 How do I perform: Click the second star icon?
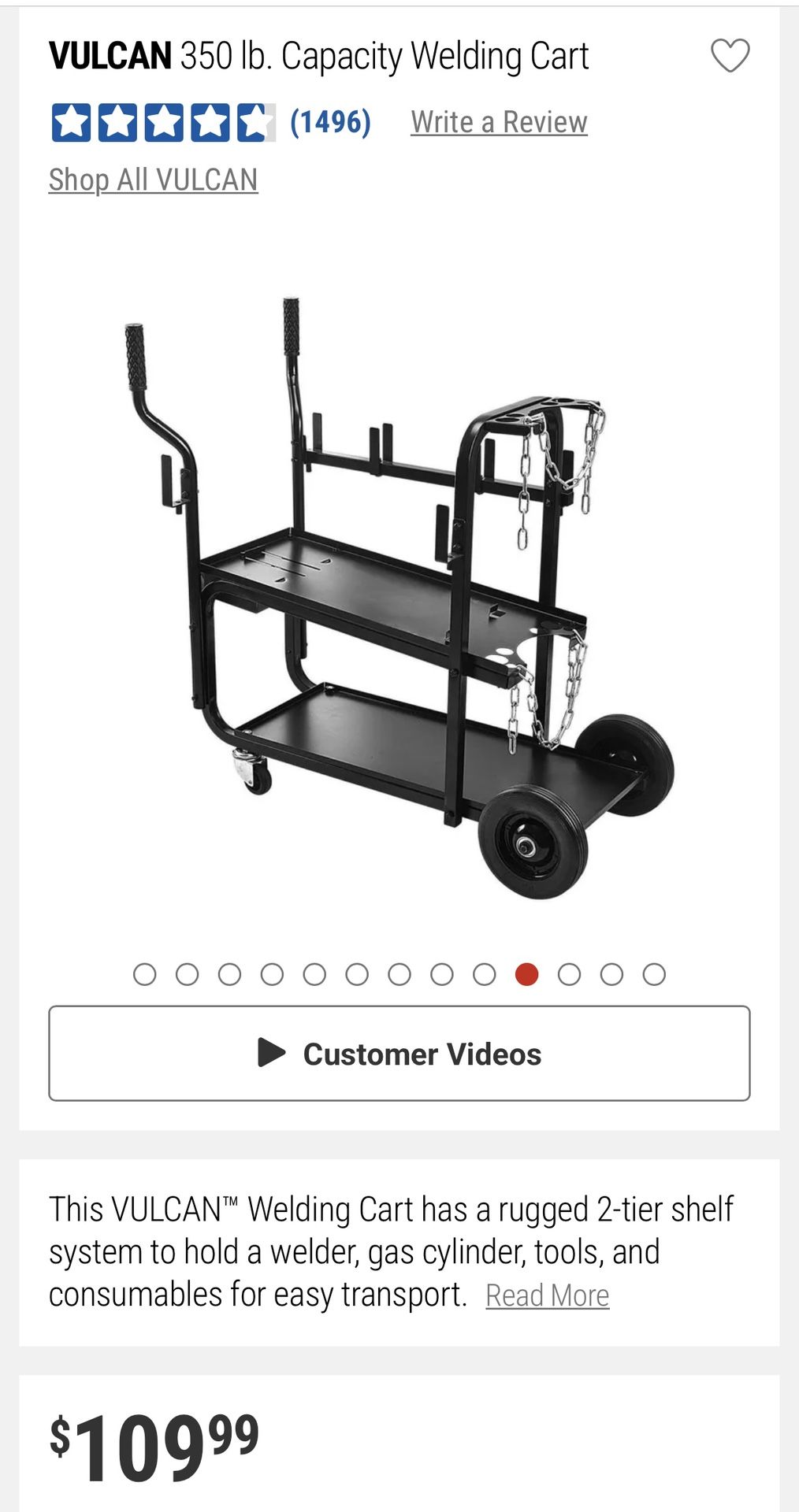coord(117,121)
